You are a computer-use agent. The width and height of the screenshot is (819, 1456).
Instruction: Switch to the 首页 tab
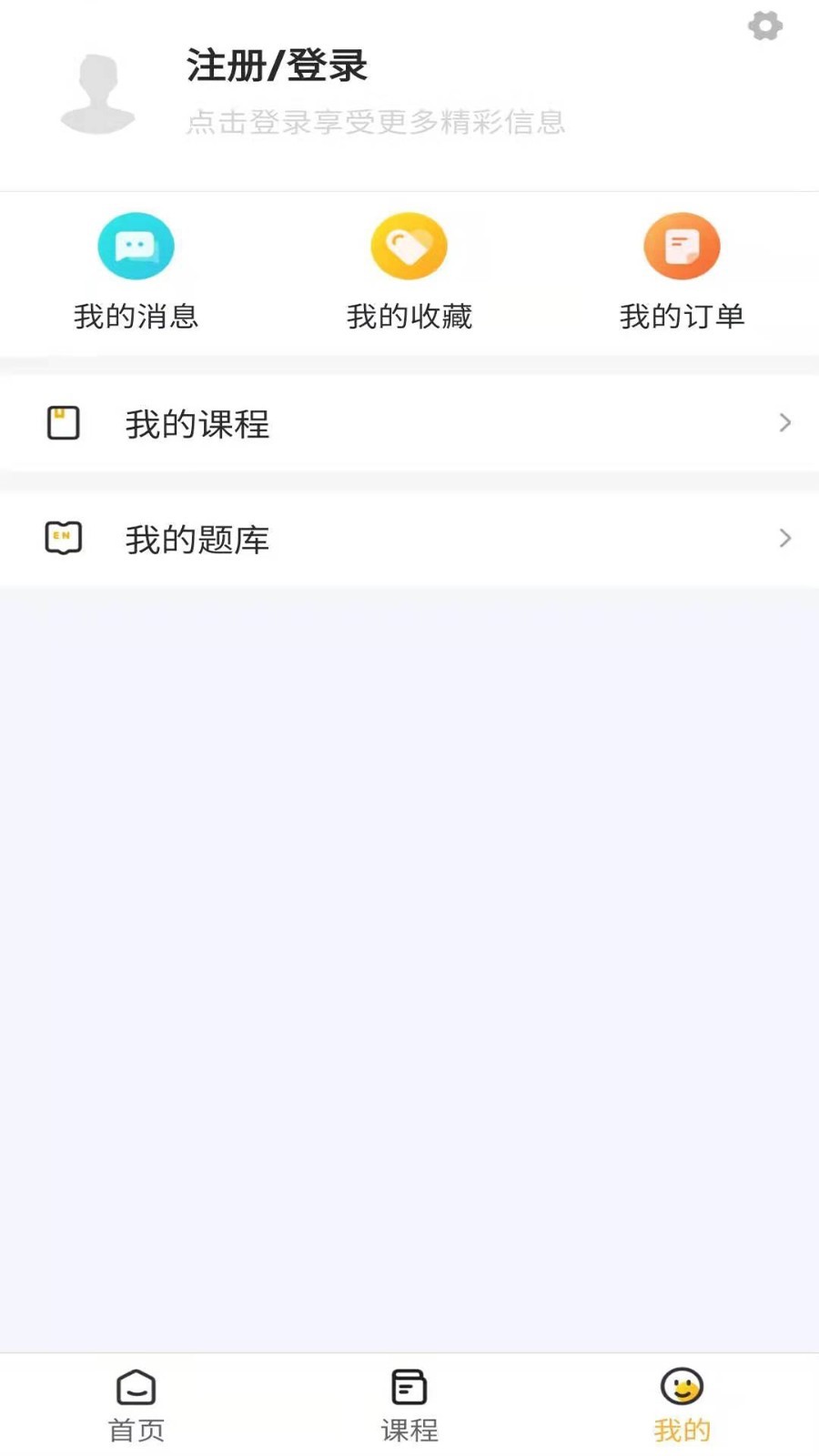coord(136,1406)
